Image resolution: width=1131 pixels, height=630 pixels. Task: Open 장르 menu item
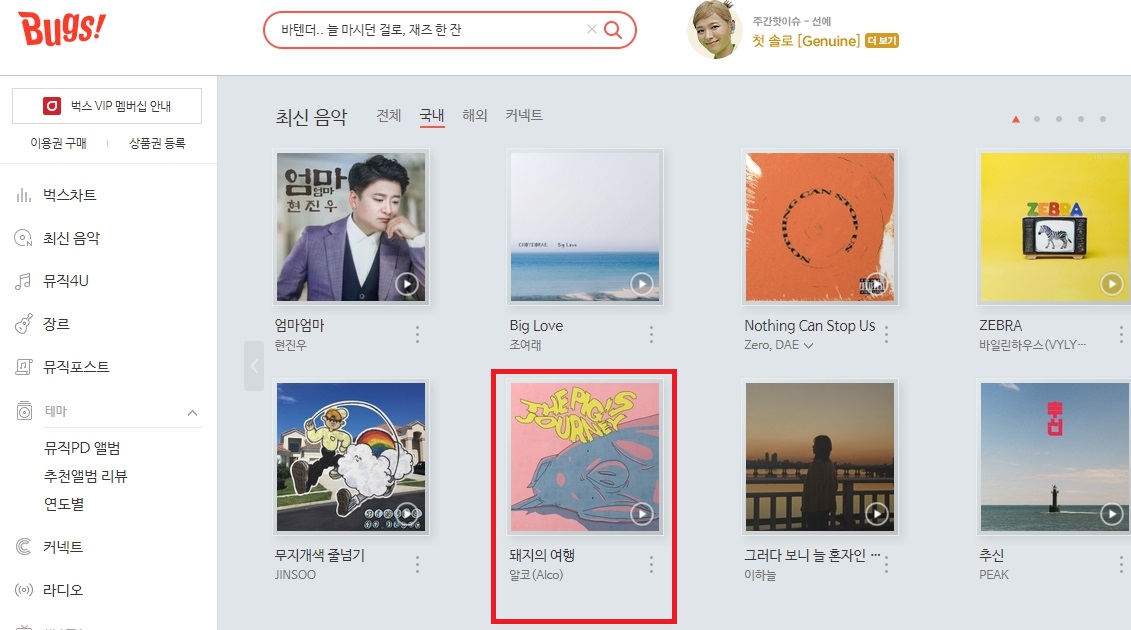click(56, 324)
